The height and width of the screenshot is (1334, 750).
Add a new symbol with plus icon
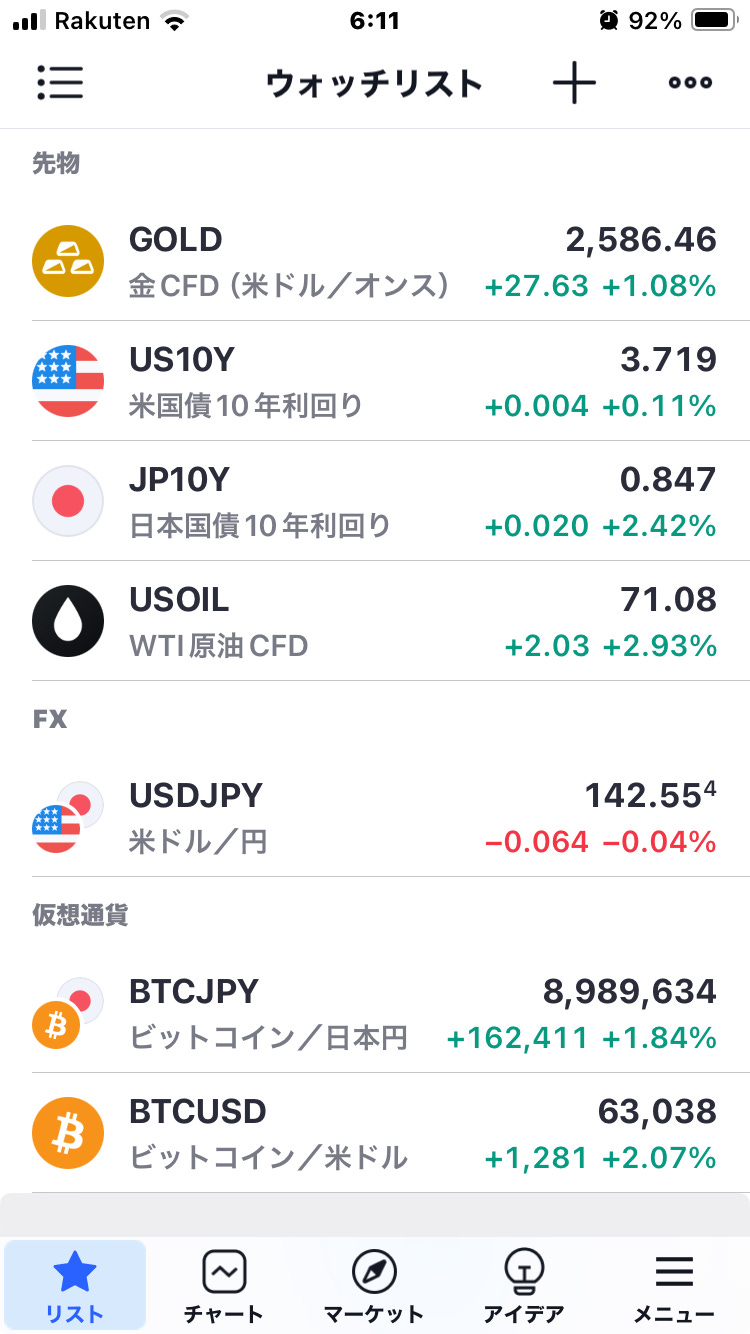click(x=574, y=83)
